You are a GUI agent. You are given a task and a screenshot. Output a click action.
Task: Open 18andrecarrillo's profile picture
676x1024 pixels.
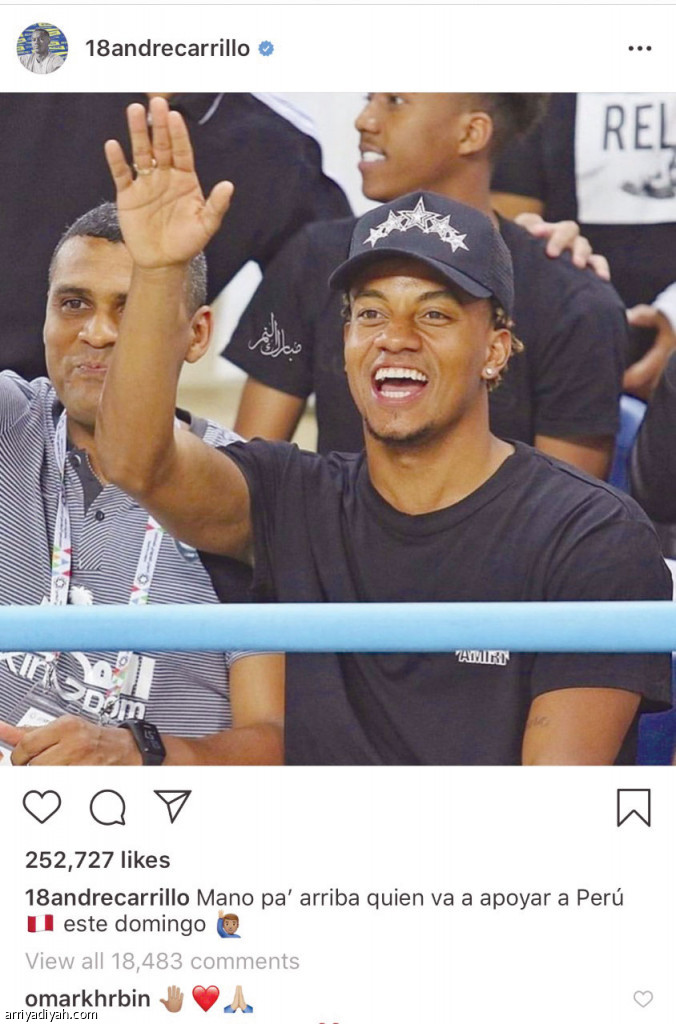click(x=42, y=48)
